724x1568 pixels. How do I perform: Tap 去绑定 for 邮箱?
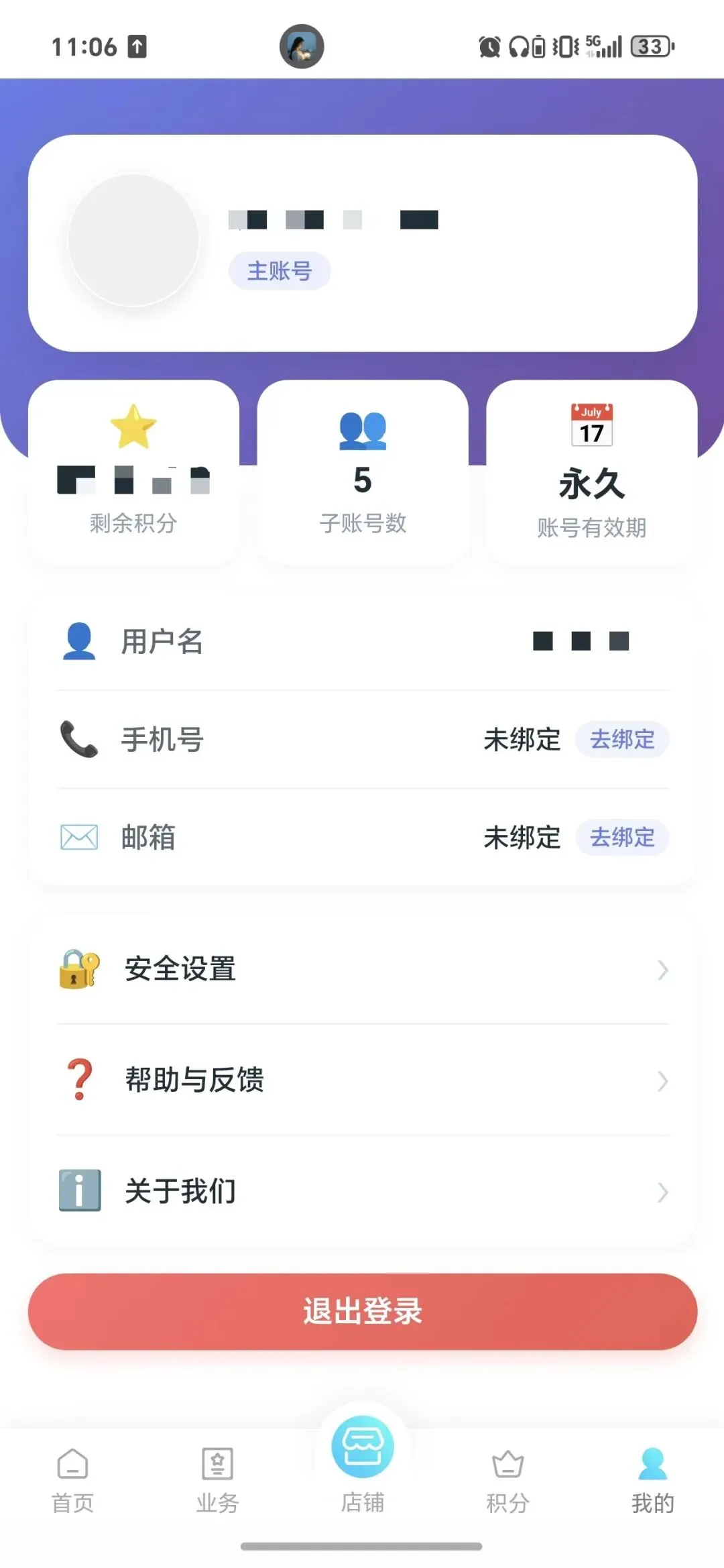(622, 837)
